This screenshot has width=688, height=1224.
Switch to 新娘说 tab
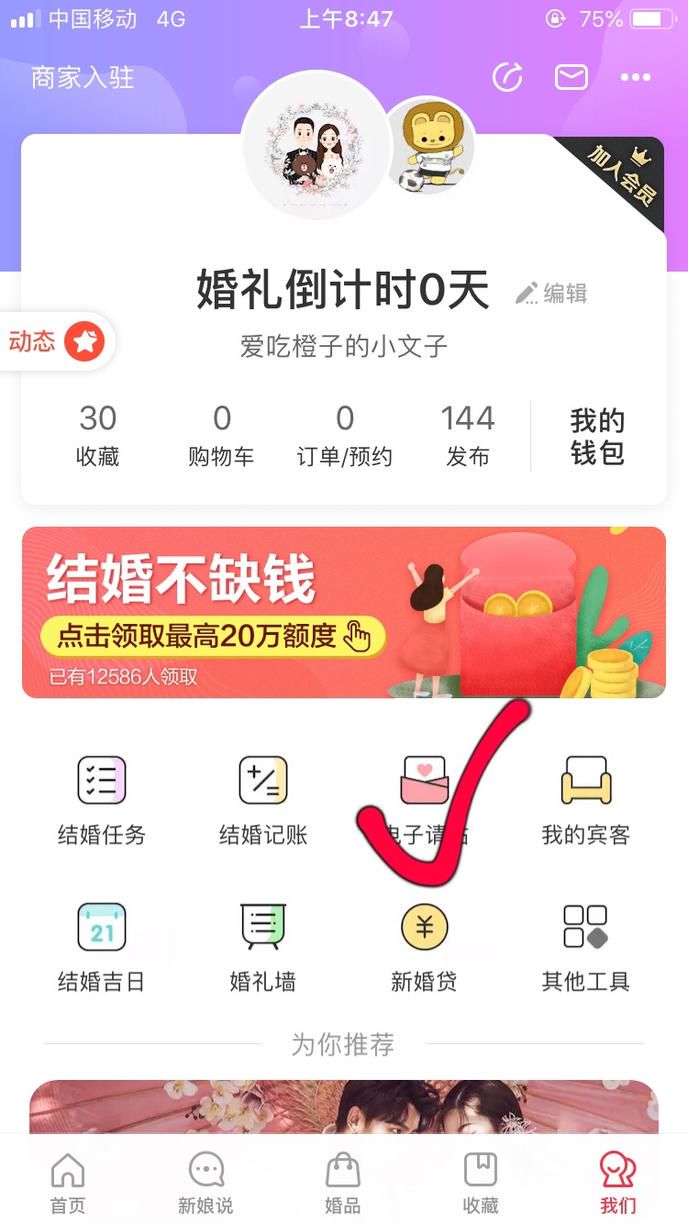[x=206, y=1181]
